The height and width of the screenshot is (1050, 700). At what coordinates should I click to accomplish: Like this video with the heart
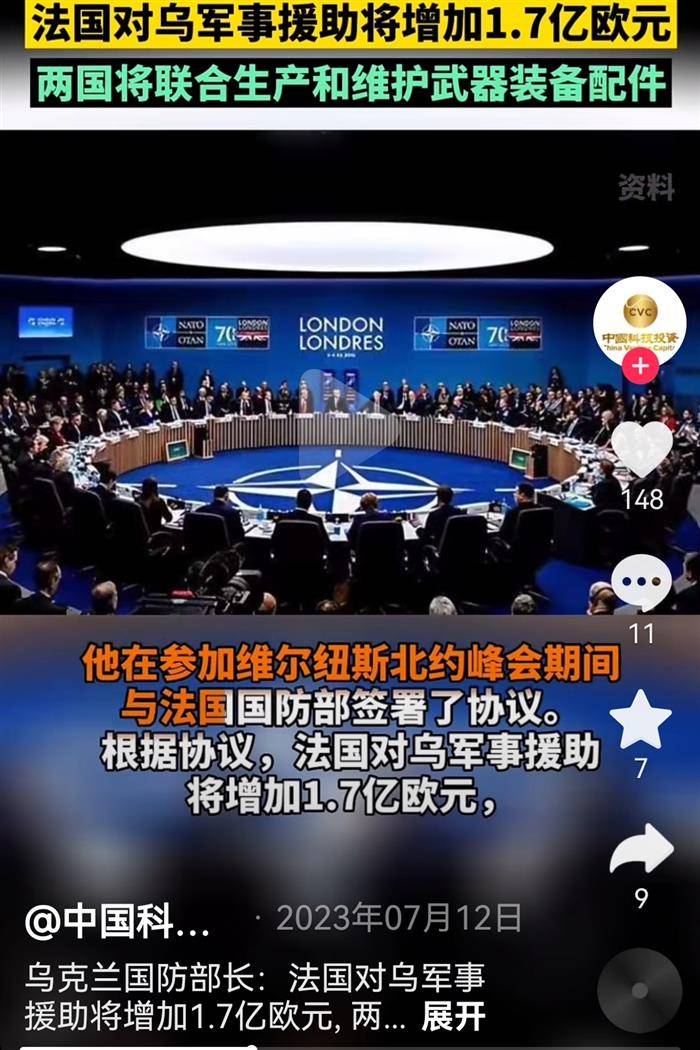click(x=641, y=449)
